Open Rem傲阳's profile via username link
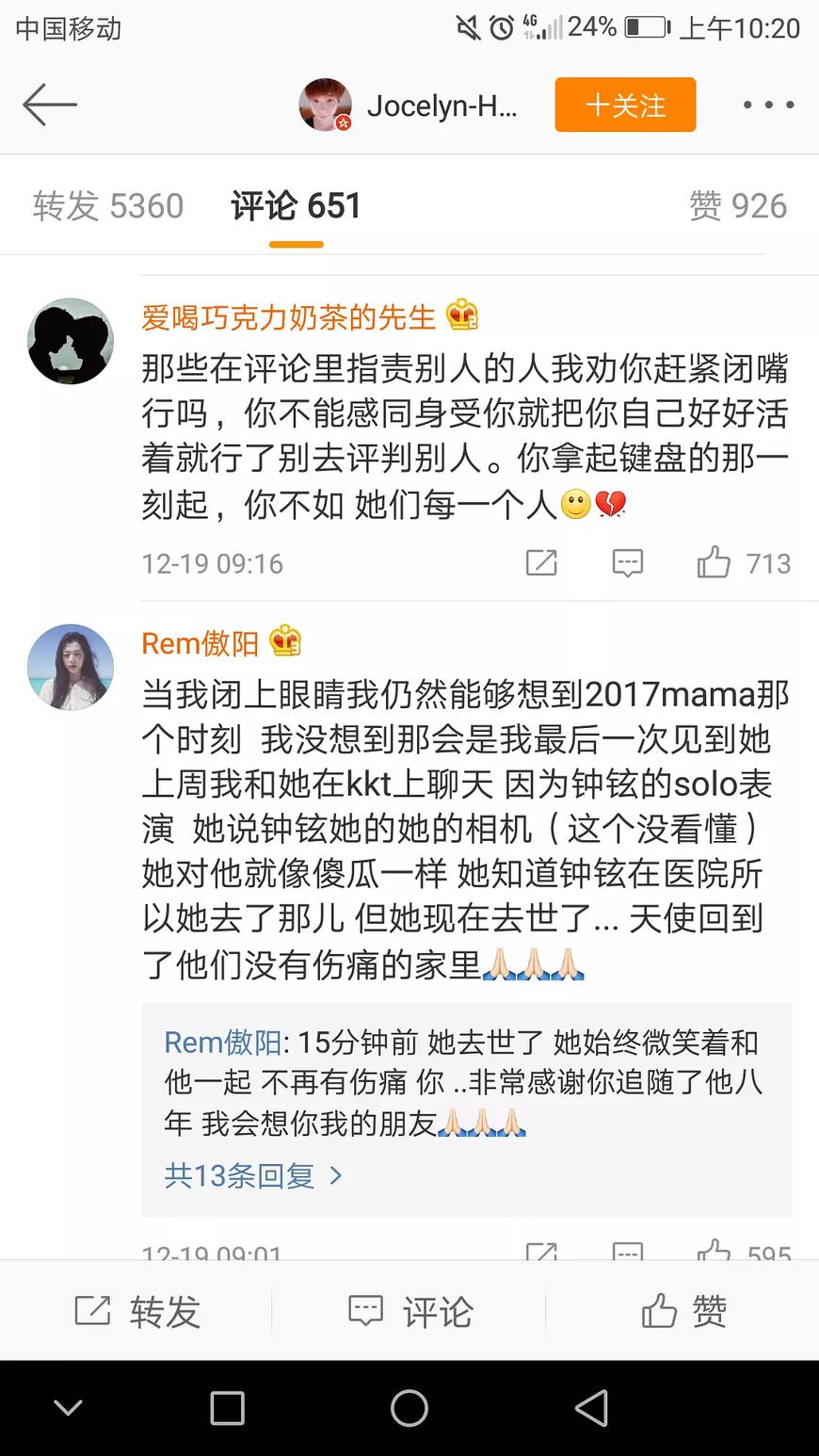Screen dimensions: 819x1456 201,642
